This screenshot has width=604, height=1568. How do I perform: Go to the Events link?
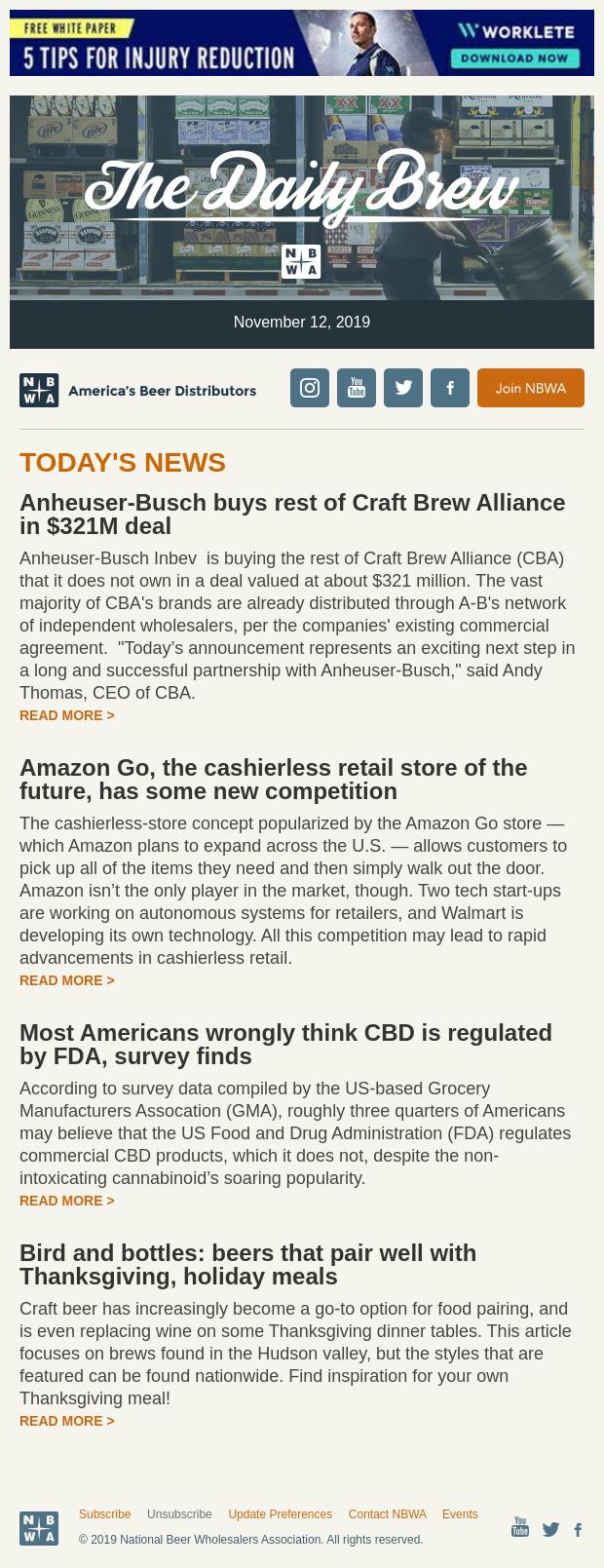[x=460, y=1514]
